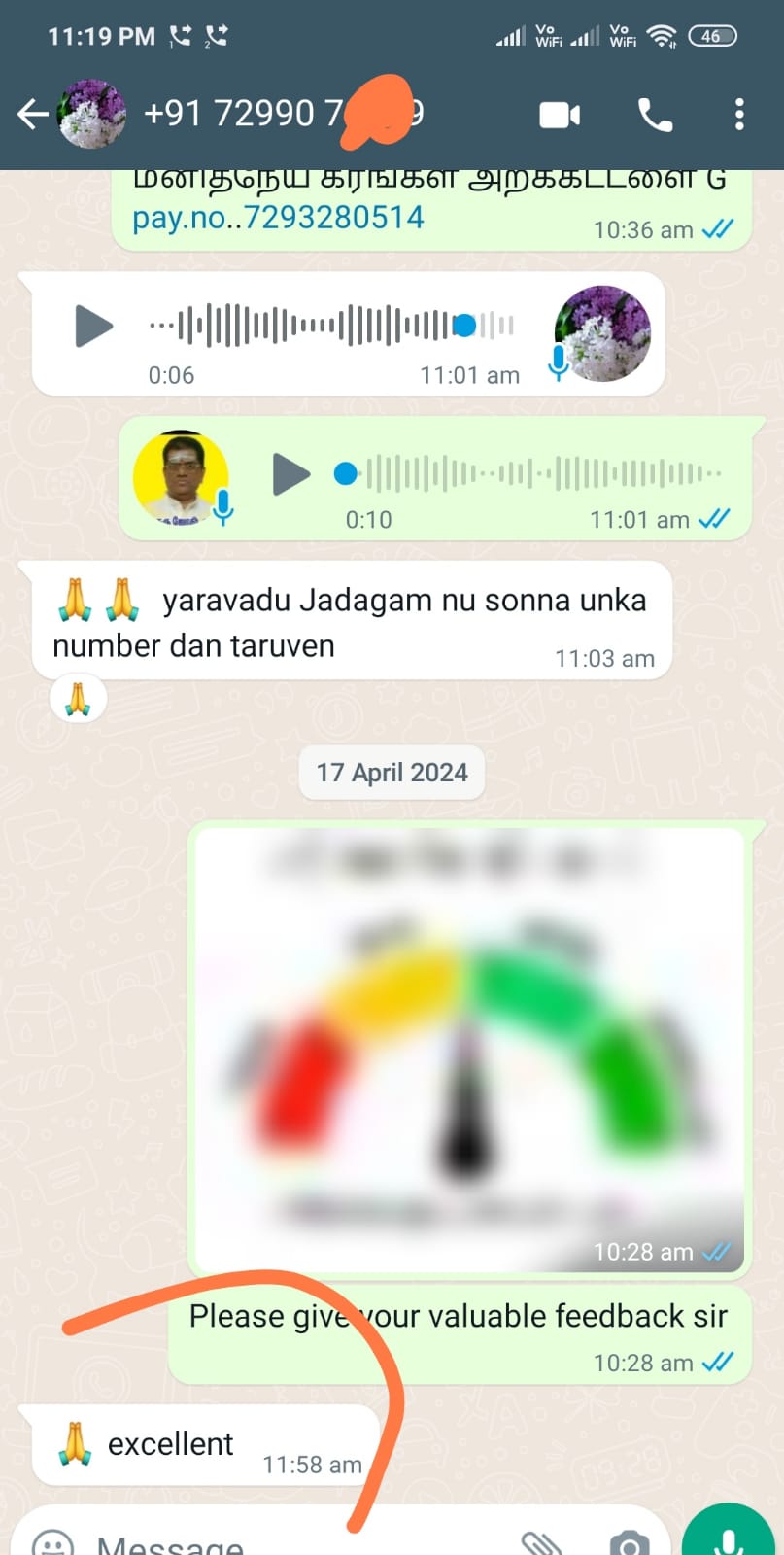Open contact profile picture in header
Viewport: 784px width, 1555px height.
92,115
